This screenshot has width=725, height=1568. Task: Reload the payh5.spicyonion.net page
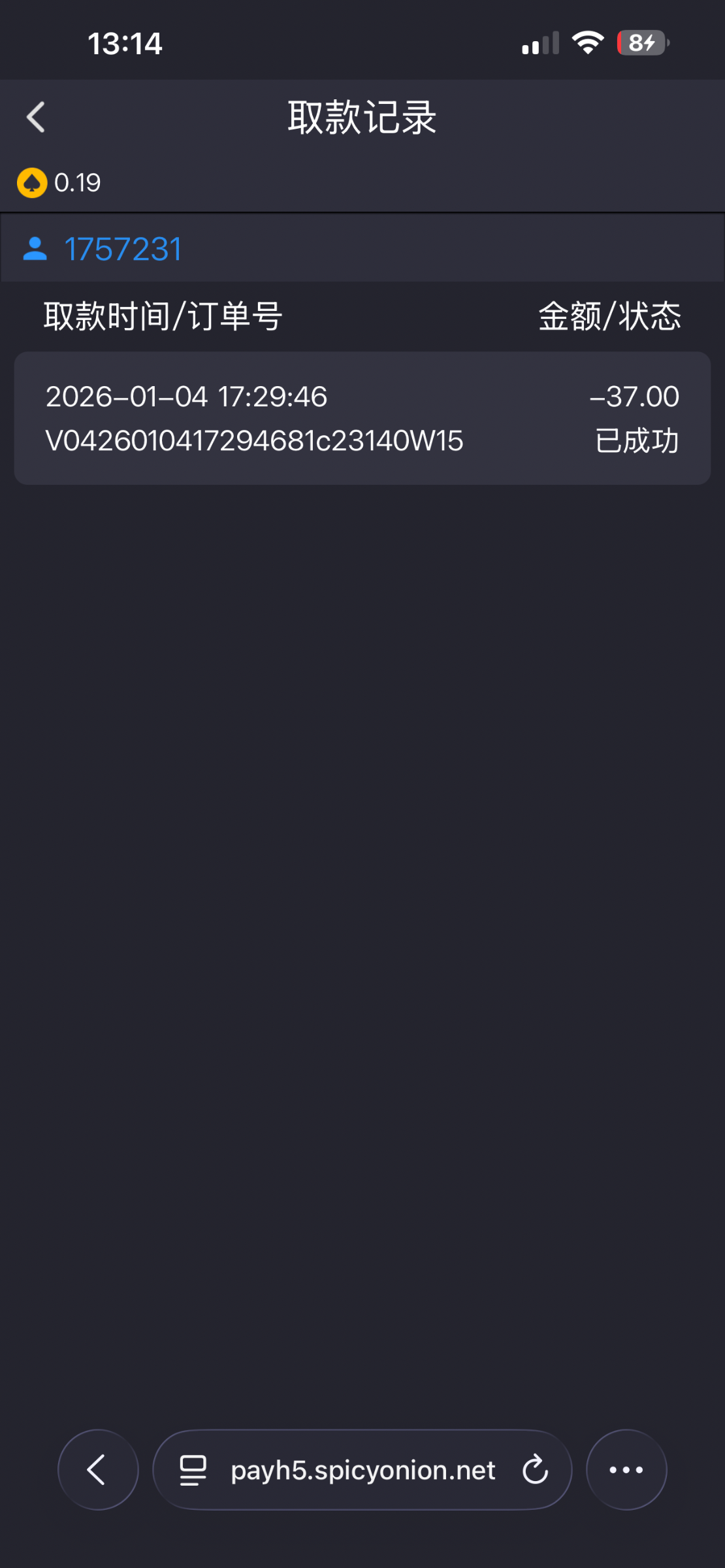(x=535, y=1470)
